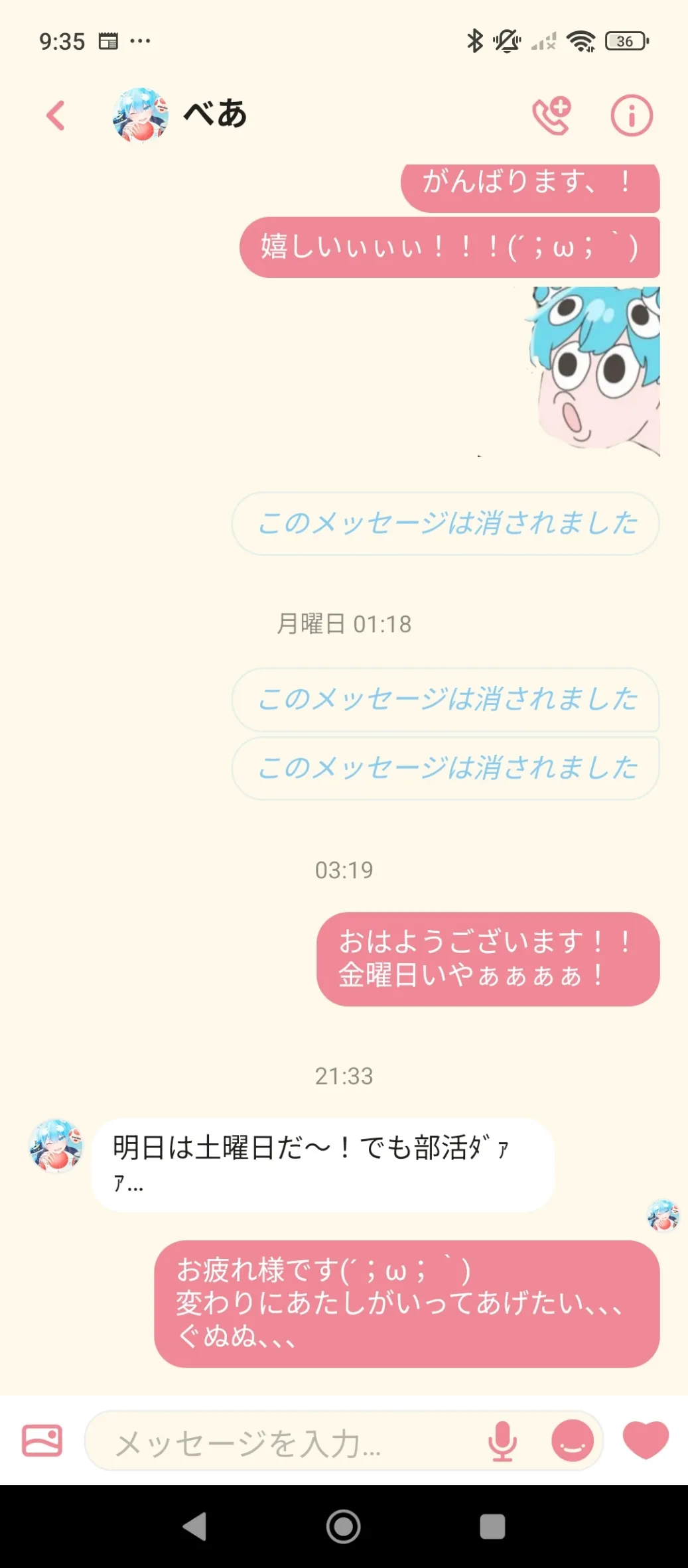Start a call with べあ
688x1568 pixels.
pyautogui.click(x=551, y=115)
